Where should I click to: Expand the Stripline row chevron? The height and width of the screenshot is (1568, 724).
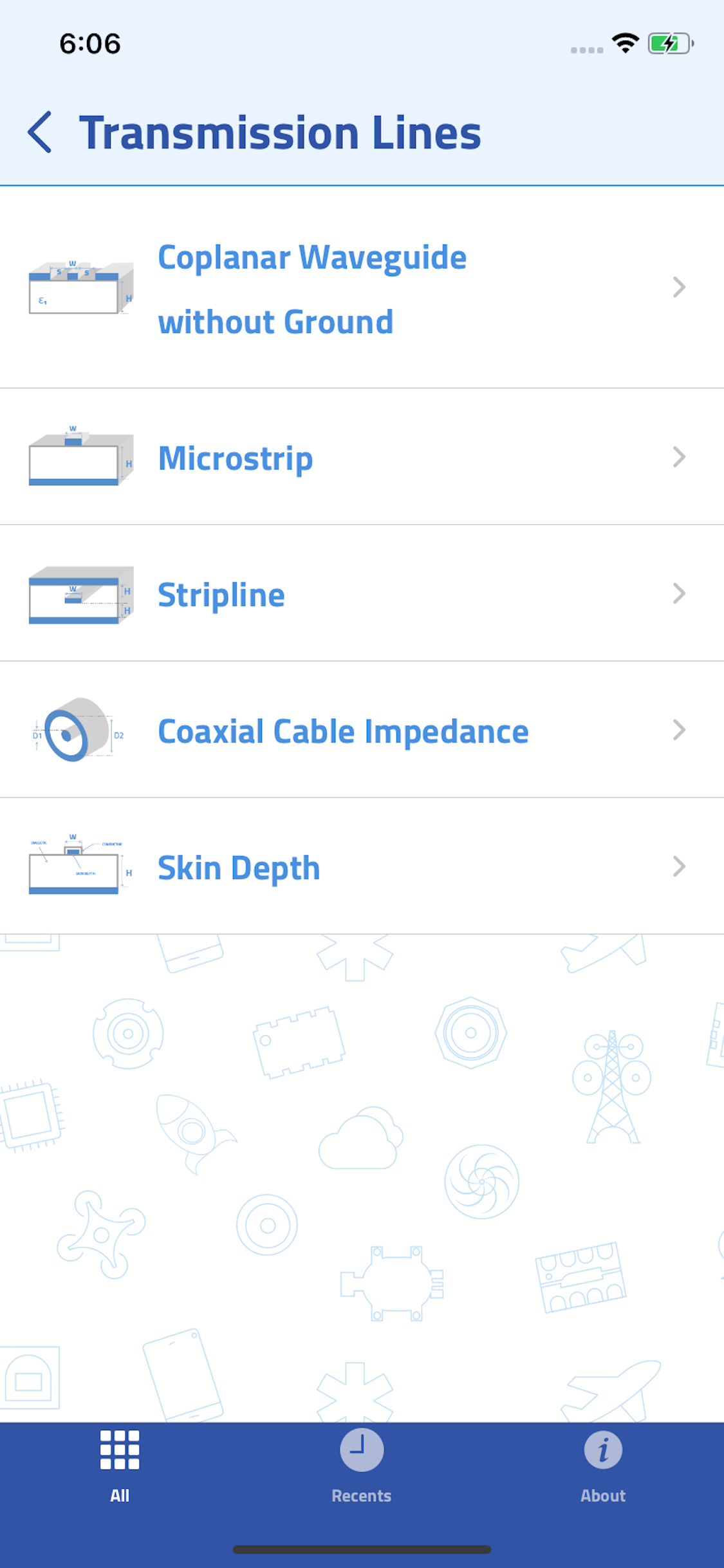pyautogui.click(x=679, y=593)
